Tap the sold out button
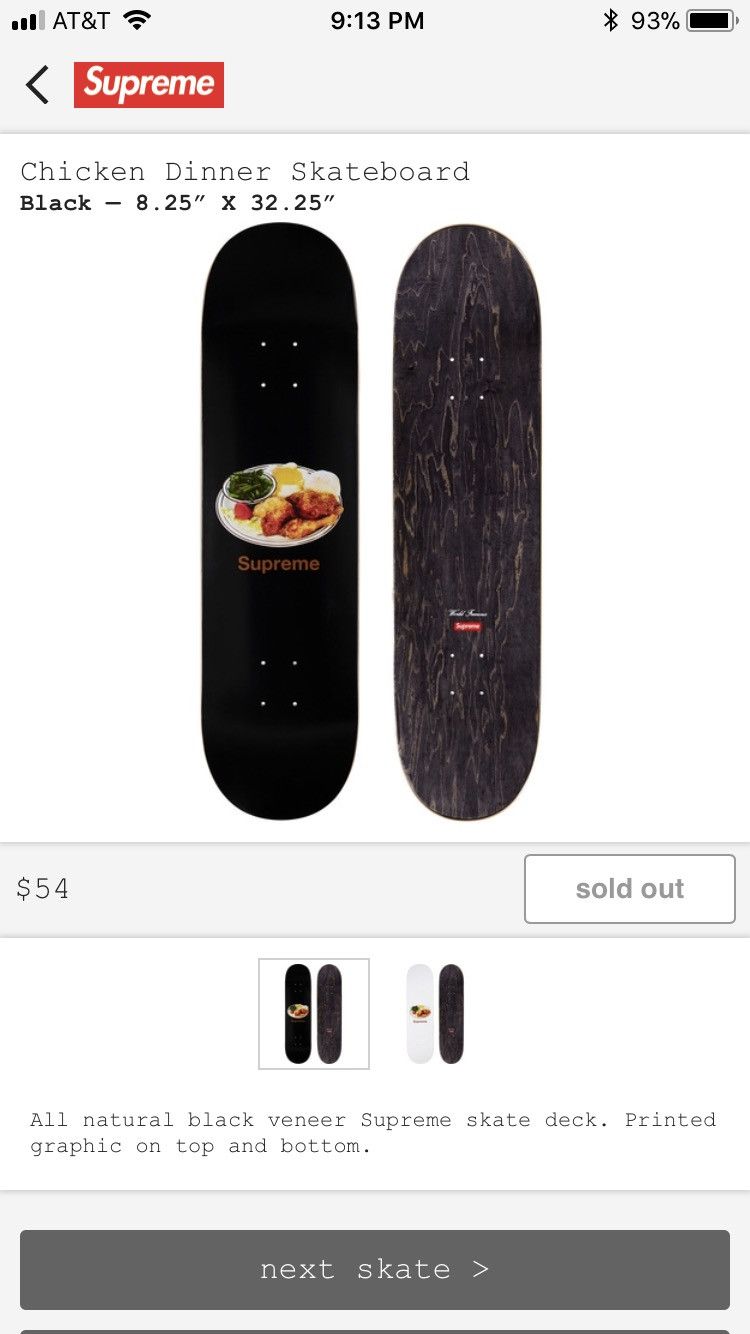The width and height of the screenshot is (750, 1334). 629,888
